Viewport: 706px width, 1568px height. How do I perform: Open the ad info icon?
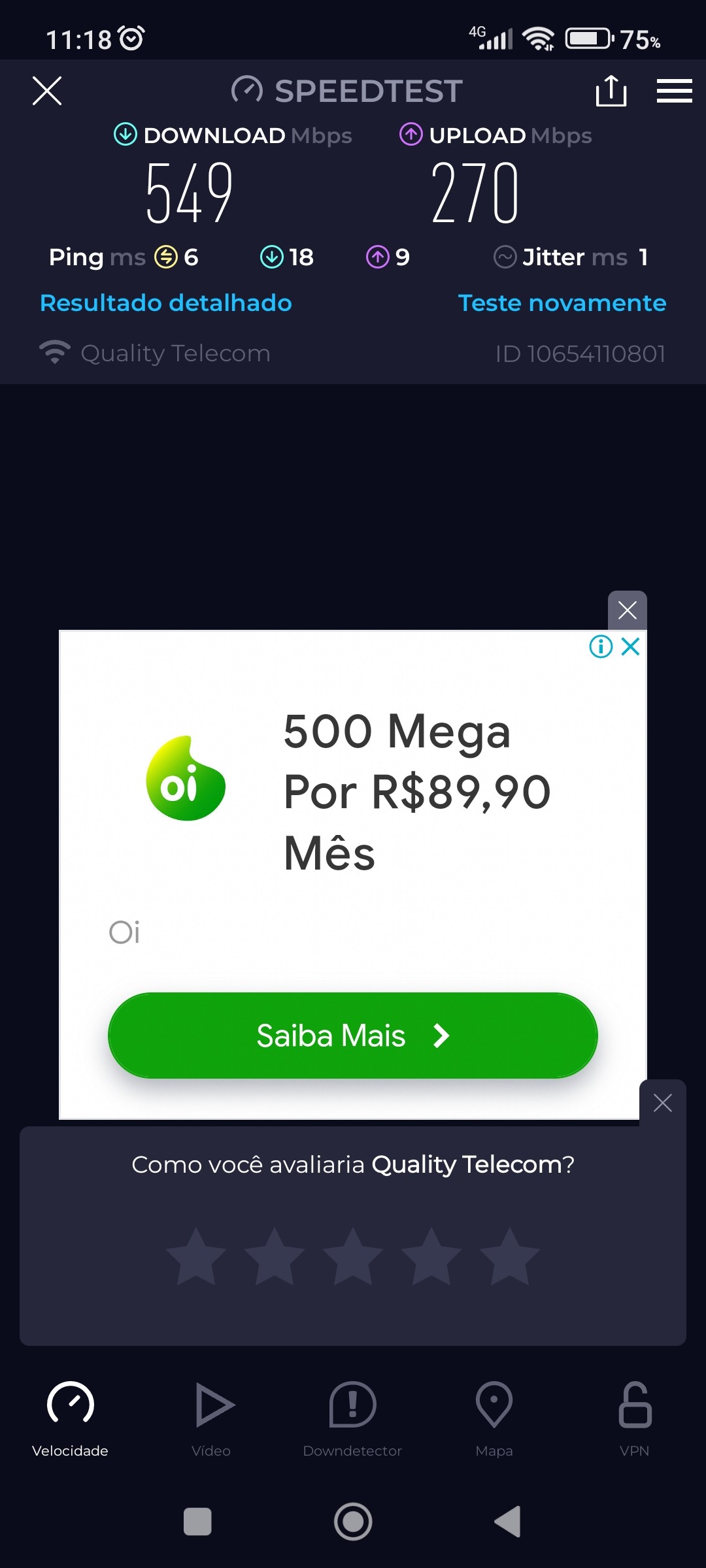[601, 647]
